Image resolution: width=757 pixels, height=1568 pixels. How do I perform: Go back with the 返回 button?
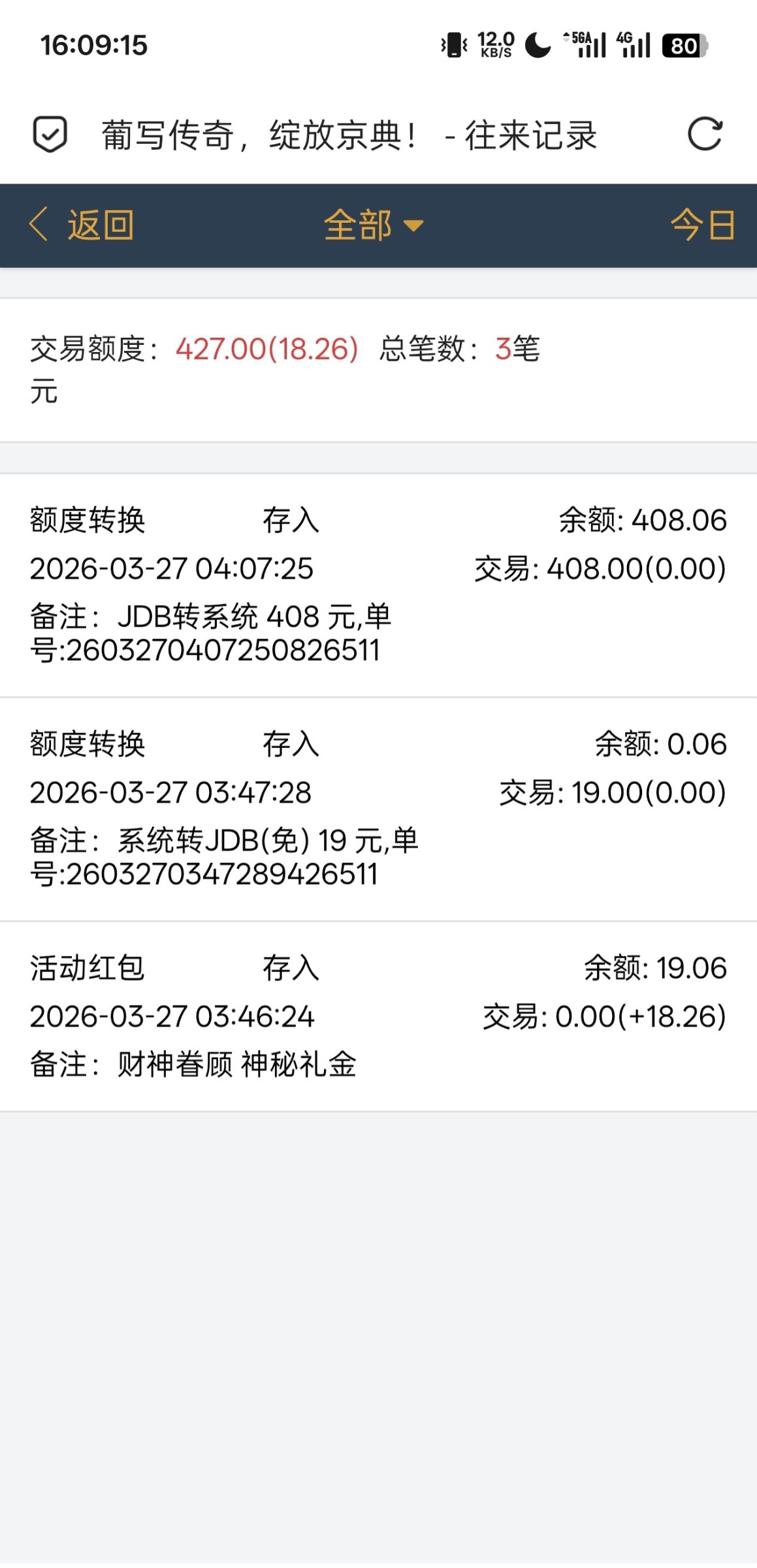click(82, 225)
